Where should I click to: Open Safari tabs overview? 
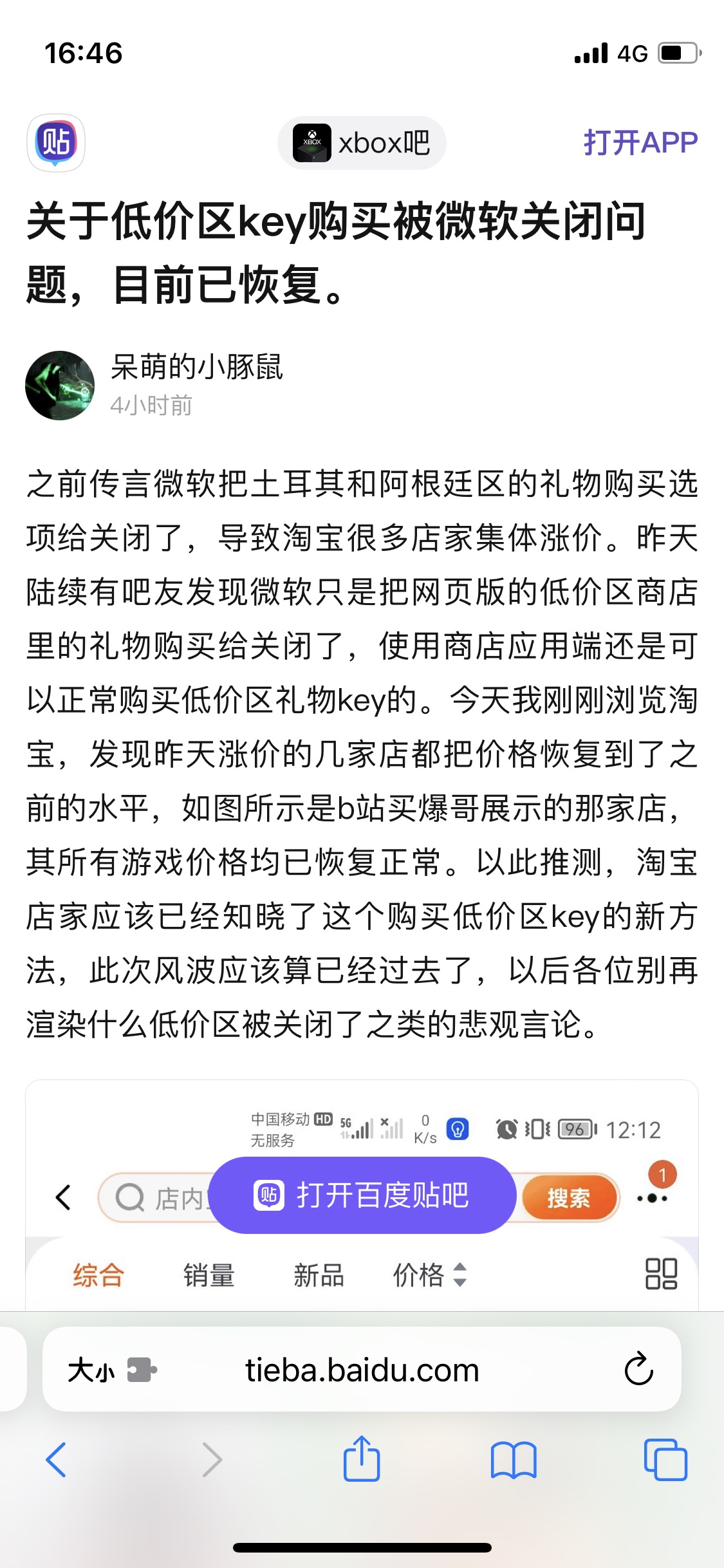[x=665, y=1459]
